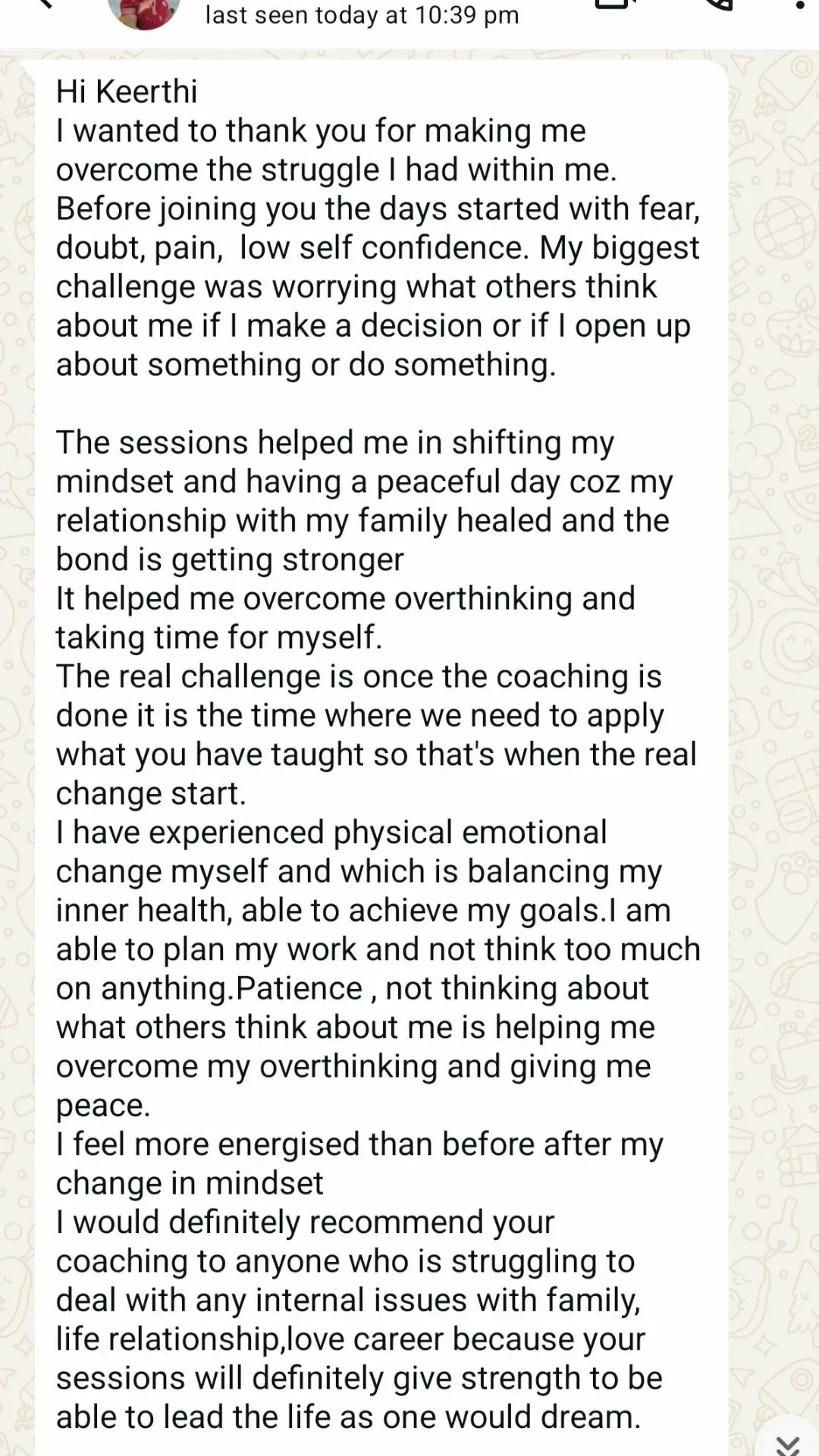Start a video call with this contact
Image resolution: width=819 pixels, height=1456 pixels.
pyautogui.click(x=613, y=6)
